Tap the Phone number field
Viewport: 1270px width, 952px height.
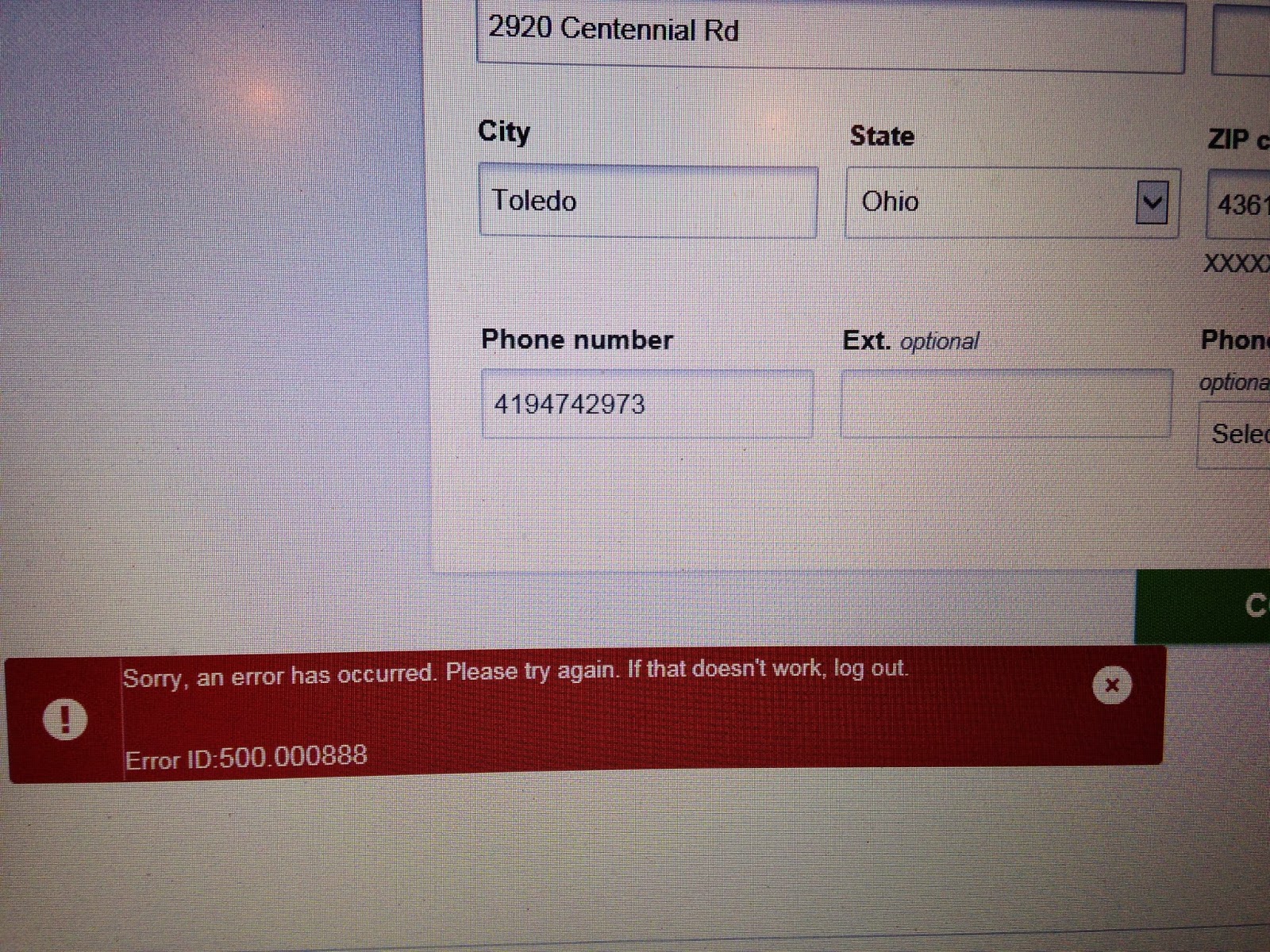pos(647,404)
